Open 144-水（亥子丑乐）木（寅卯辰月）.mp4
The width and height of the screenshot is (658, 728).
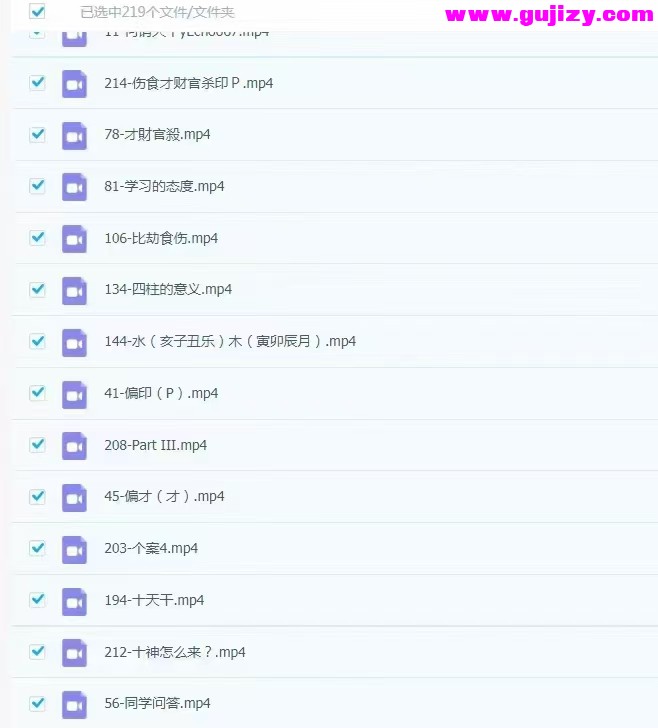(229, 341)
